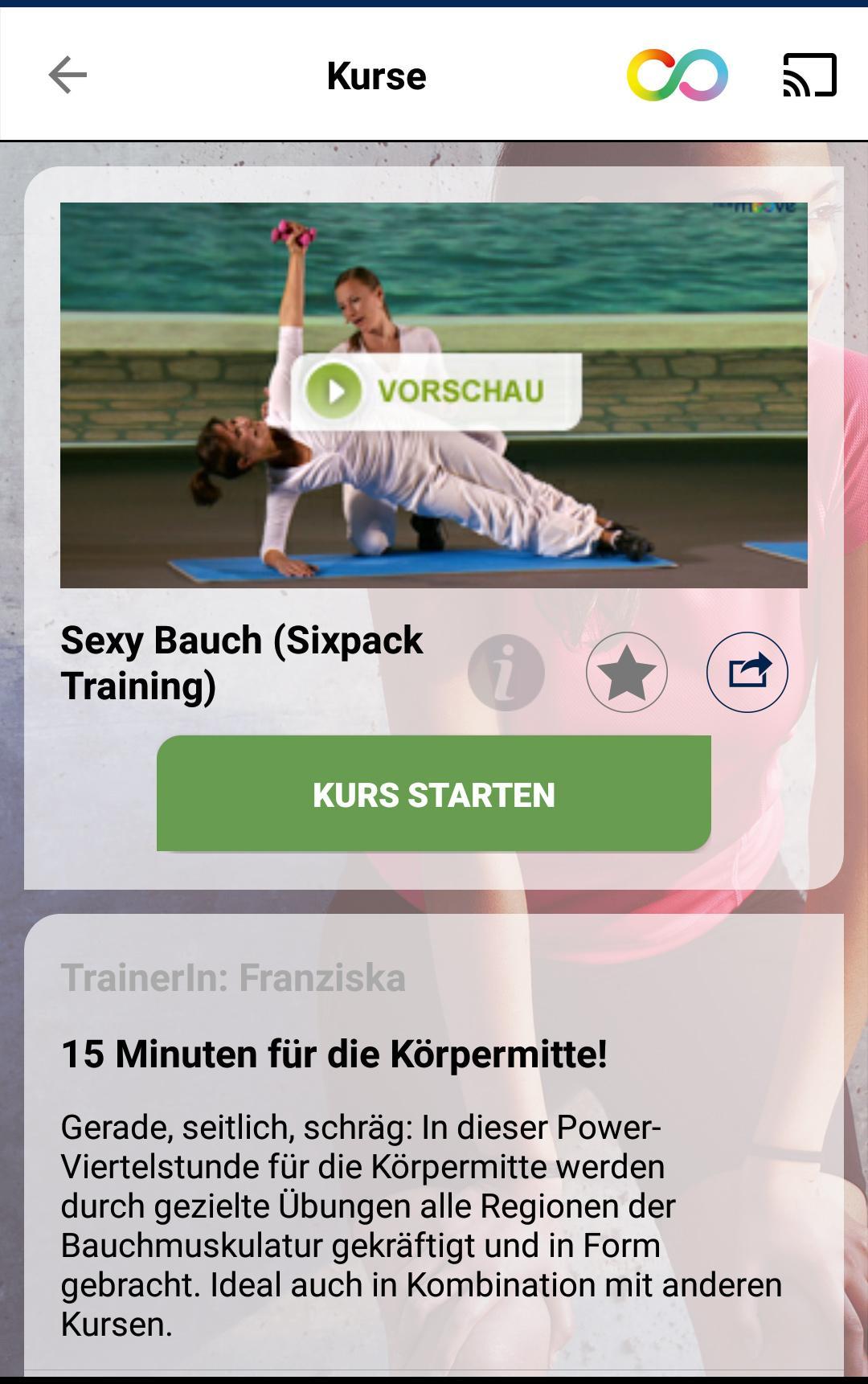The height and width of the screenshot is (1384, 868).
Task: Mark Sexy Bauch course as favorite
Action: pos(627,672)
